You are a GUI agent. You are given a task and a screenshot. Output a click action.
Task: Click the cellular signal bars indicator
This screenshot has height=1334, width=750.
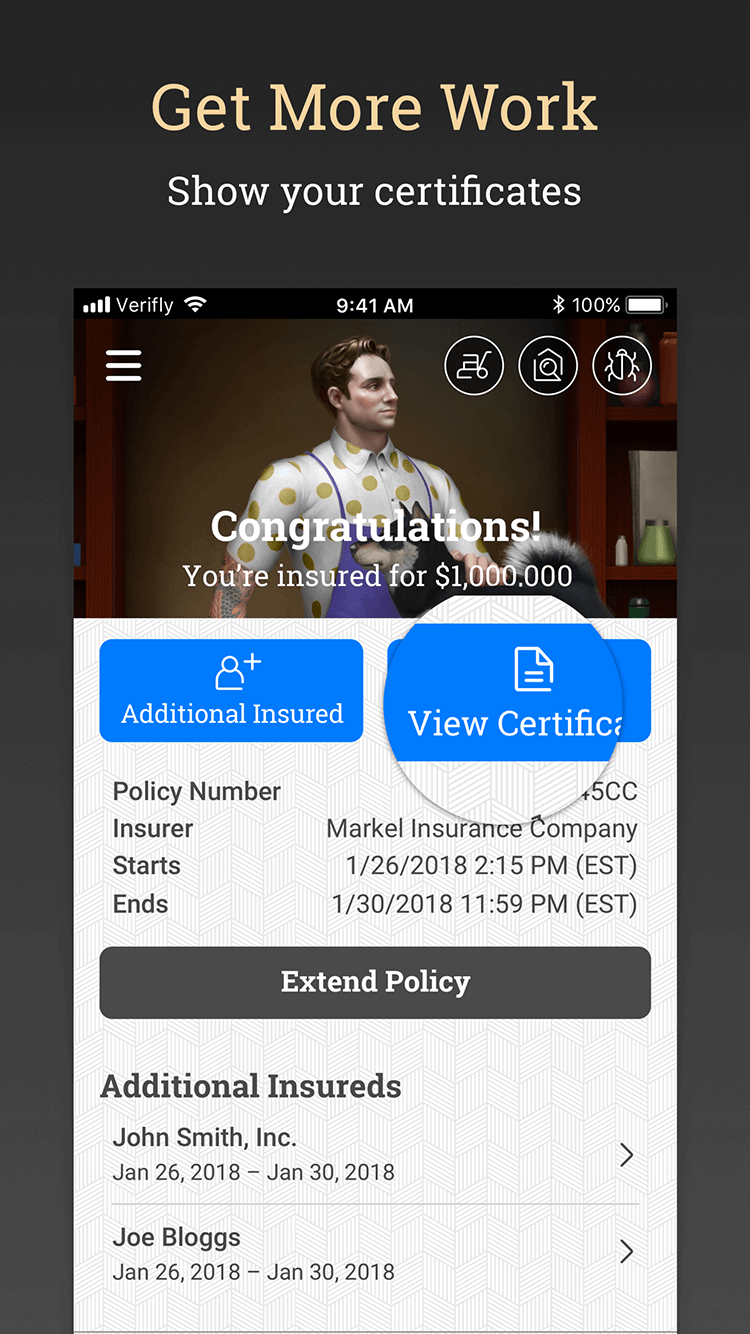click(x=100, y=304)
